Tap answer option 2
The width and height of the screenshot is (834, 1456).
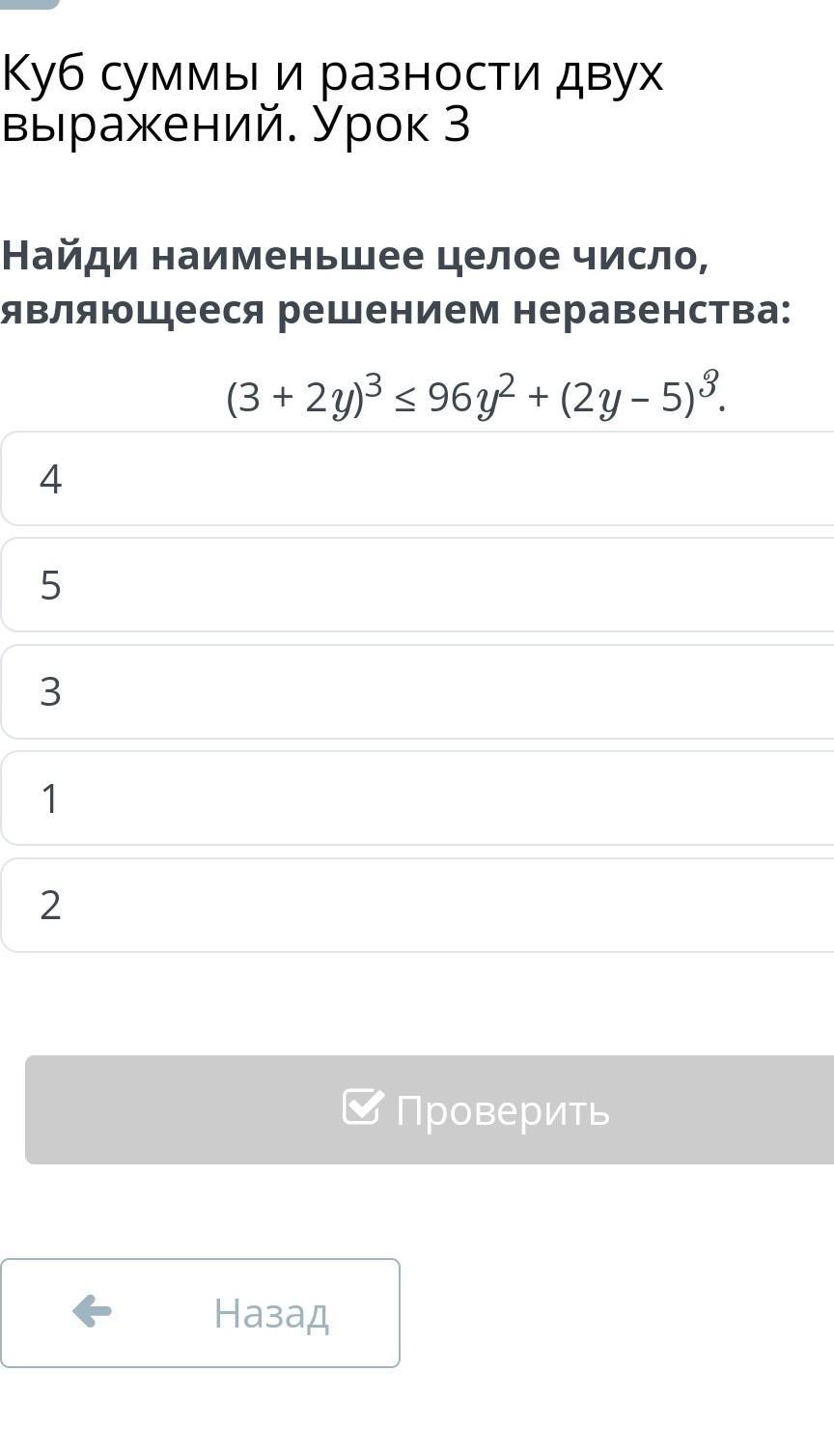pos(417,906)
